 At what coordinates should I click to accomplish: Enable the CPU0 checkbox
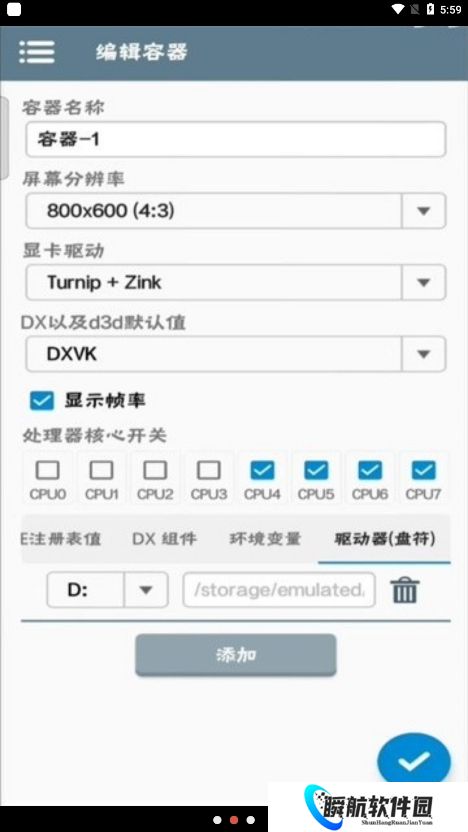point(47,470)
